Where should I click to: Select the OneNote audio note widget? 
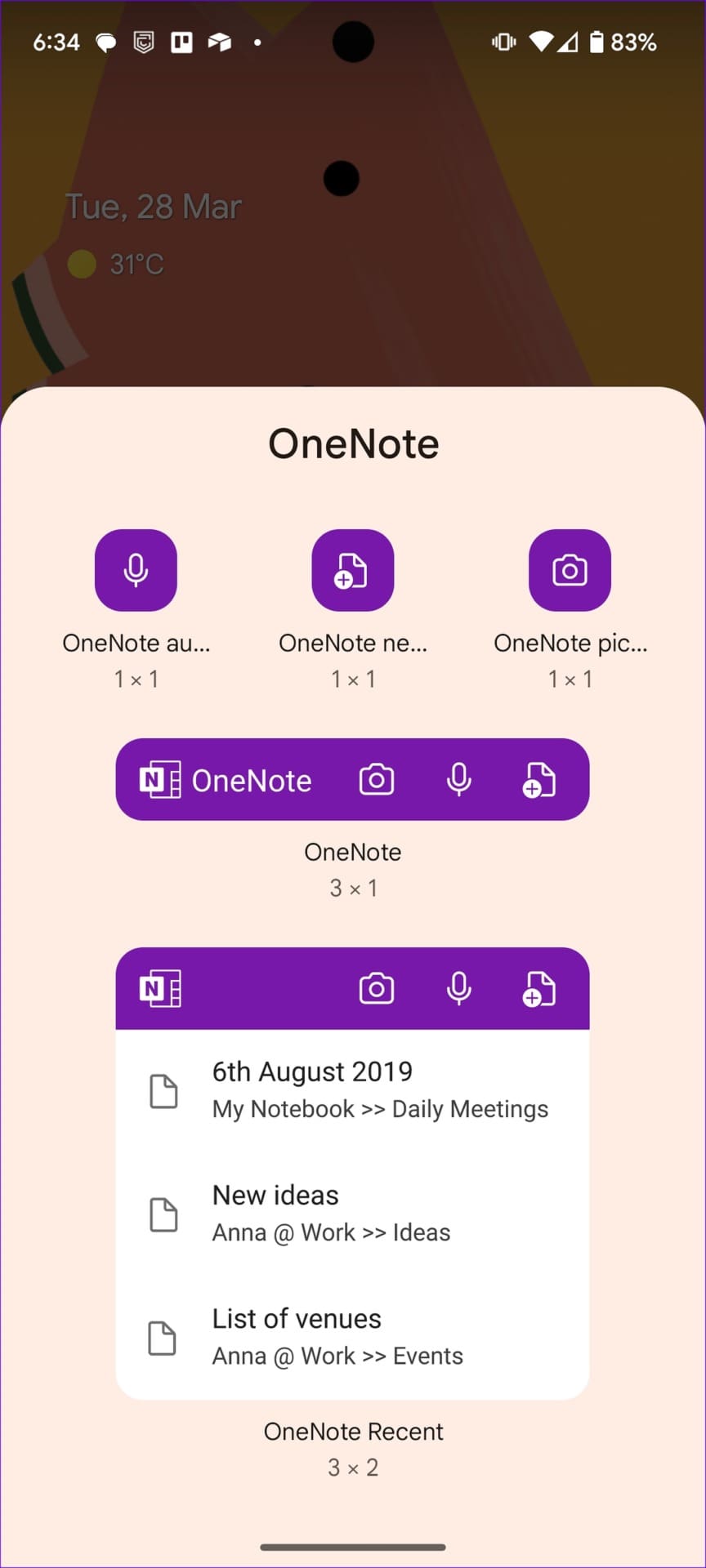(x=136, y=570)
